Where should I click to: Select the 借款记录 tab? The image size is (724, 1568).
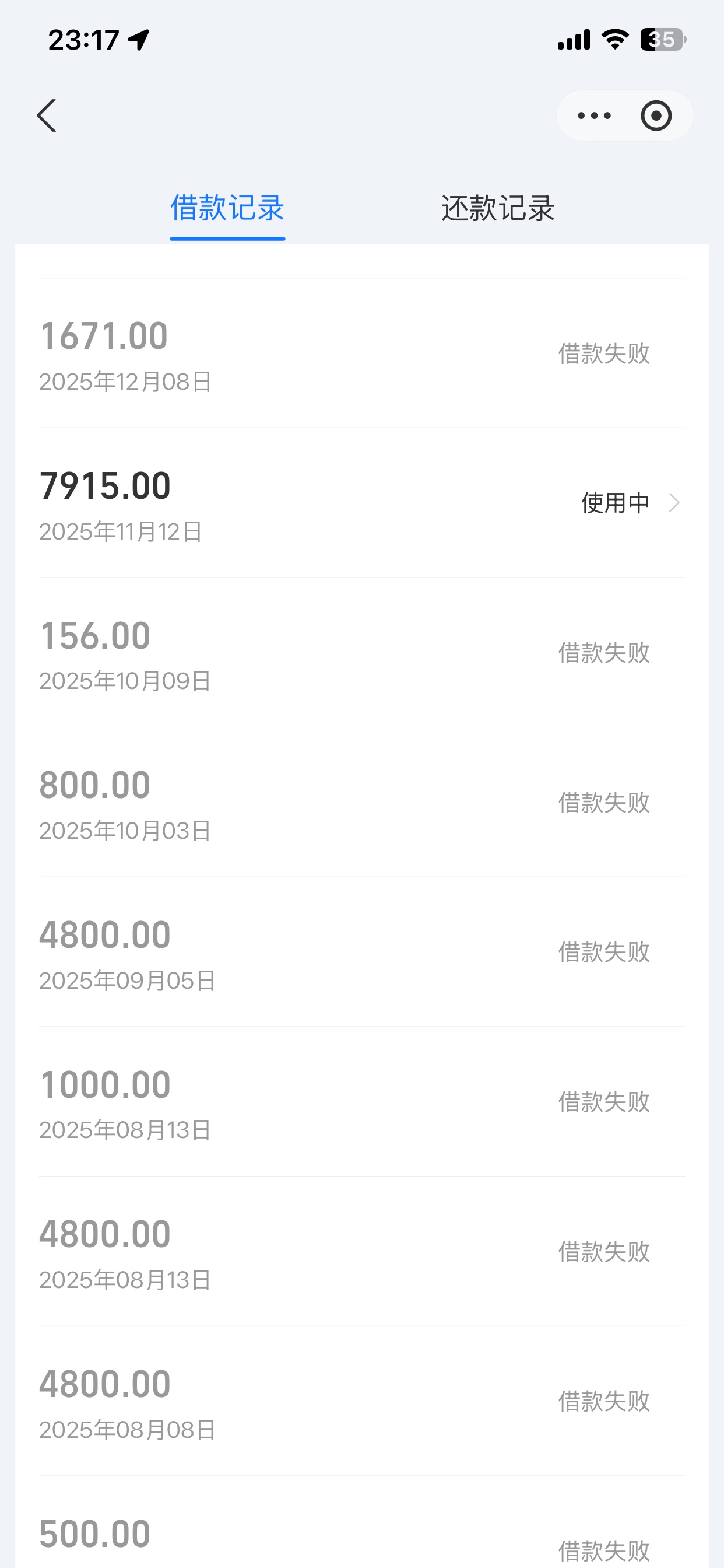pyautogui.click(x=227, y=208)
